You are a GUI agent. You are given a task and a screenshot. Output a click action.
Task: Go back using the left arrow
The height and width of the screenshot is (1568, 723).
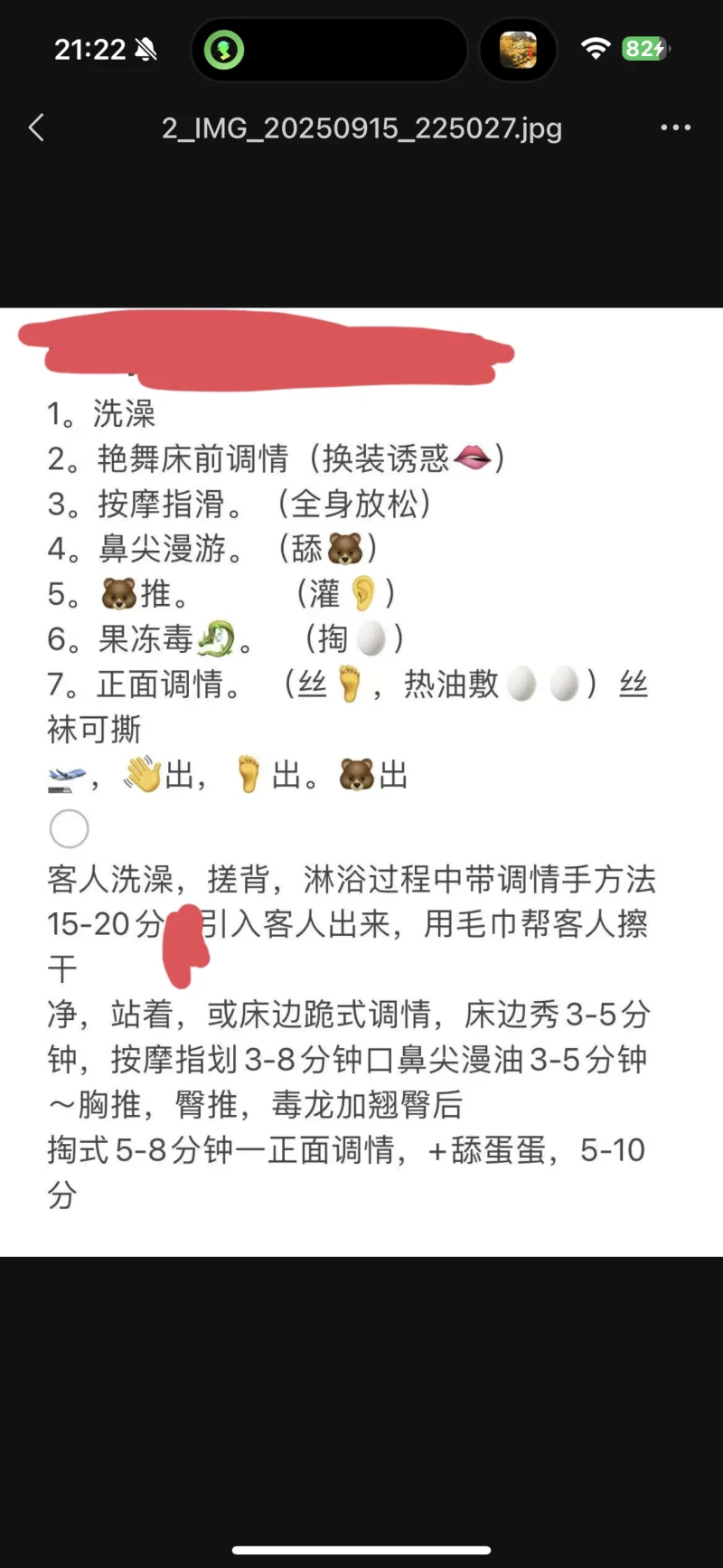[36, 128]
